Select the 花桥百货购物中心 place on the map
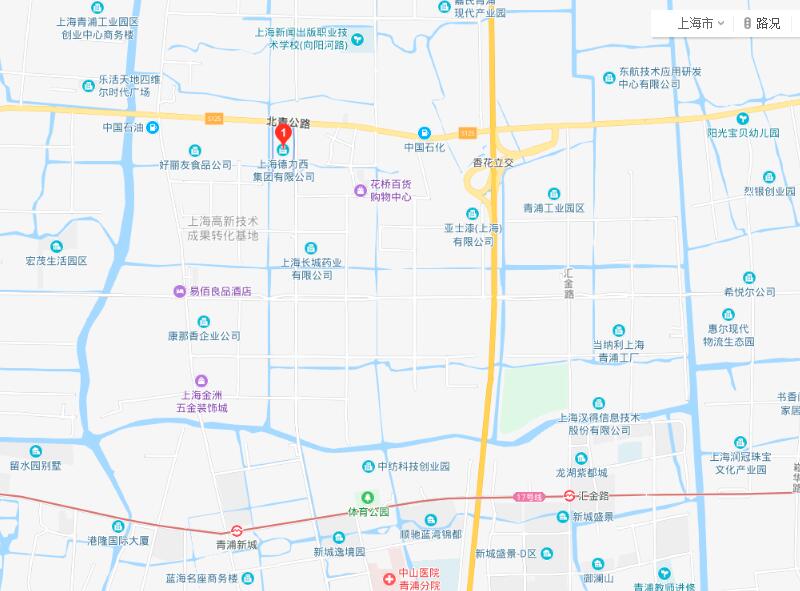The width and height of the screenshot is (800, 591). click(x=360, y=190)
